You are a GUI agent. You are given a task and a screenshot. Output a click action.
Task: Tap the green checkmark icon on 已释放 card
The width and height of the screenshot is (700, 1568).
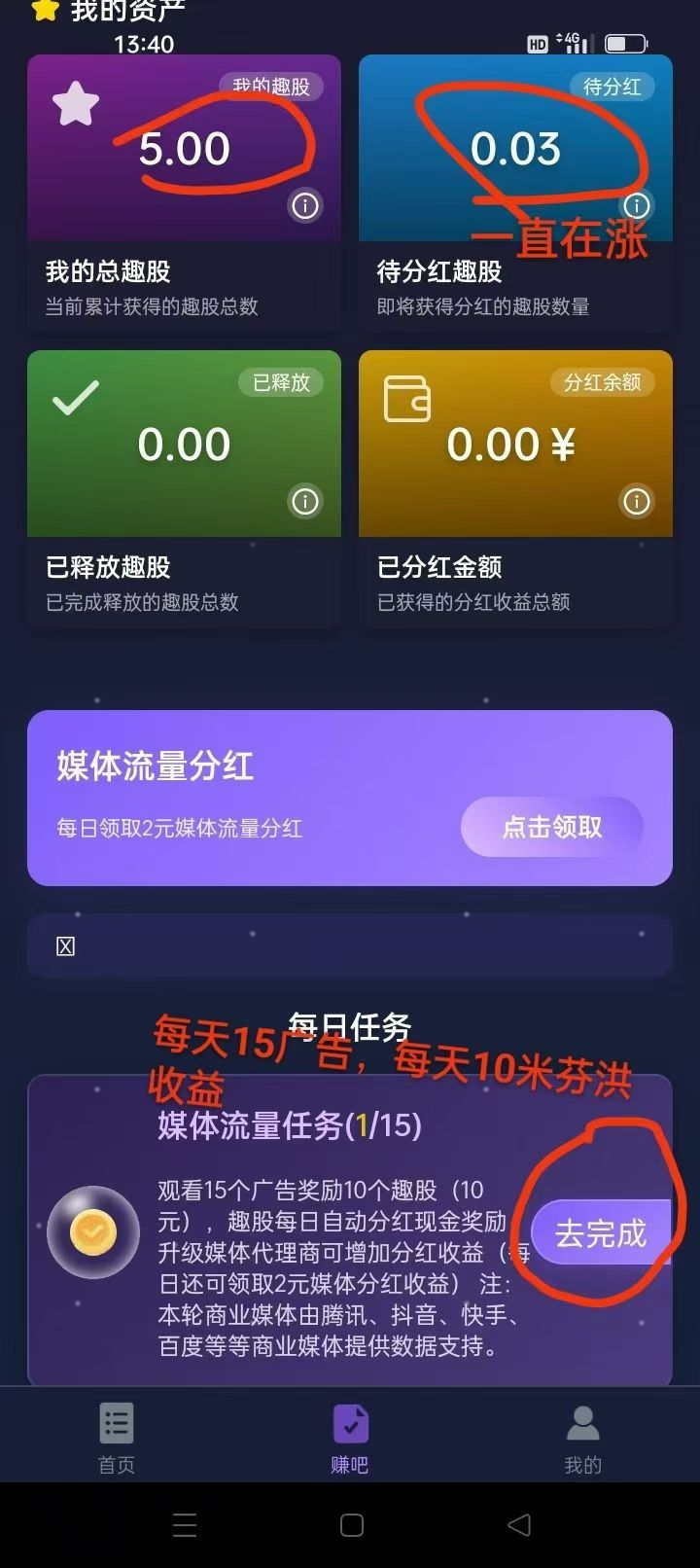click(x=78, y=396)
